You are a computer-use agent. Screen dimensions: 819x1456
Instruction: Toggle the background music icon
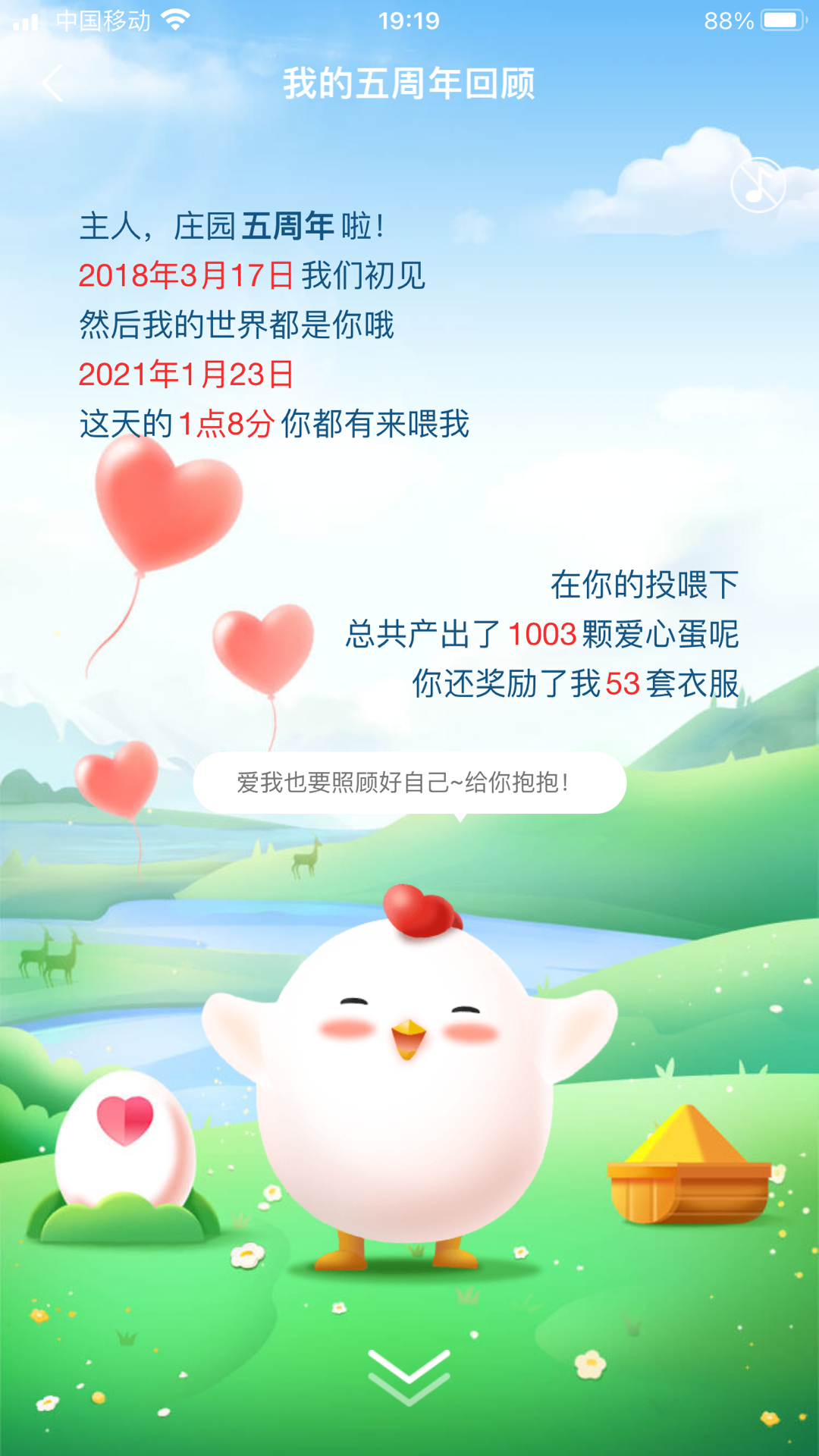pos(758,185)
